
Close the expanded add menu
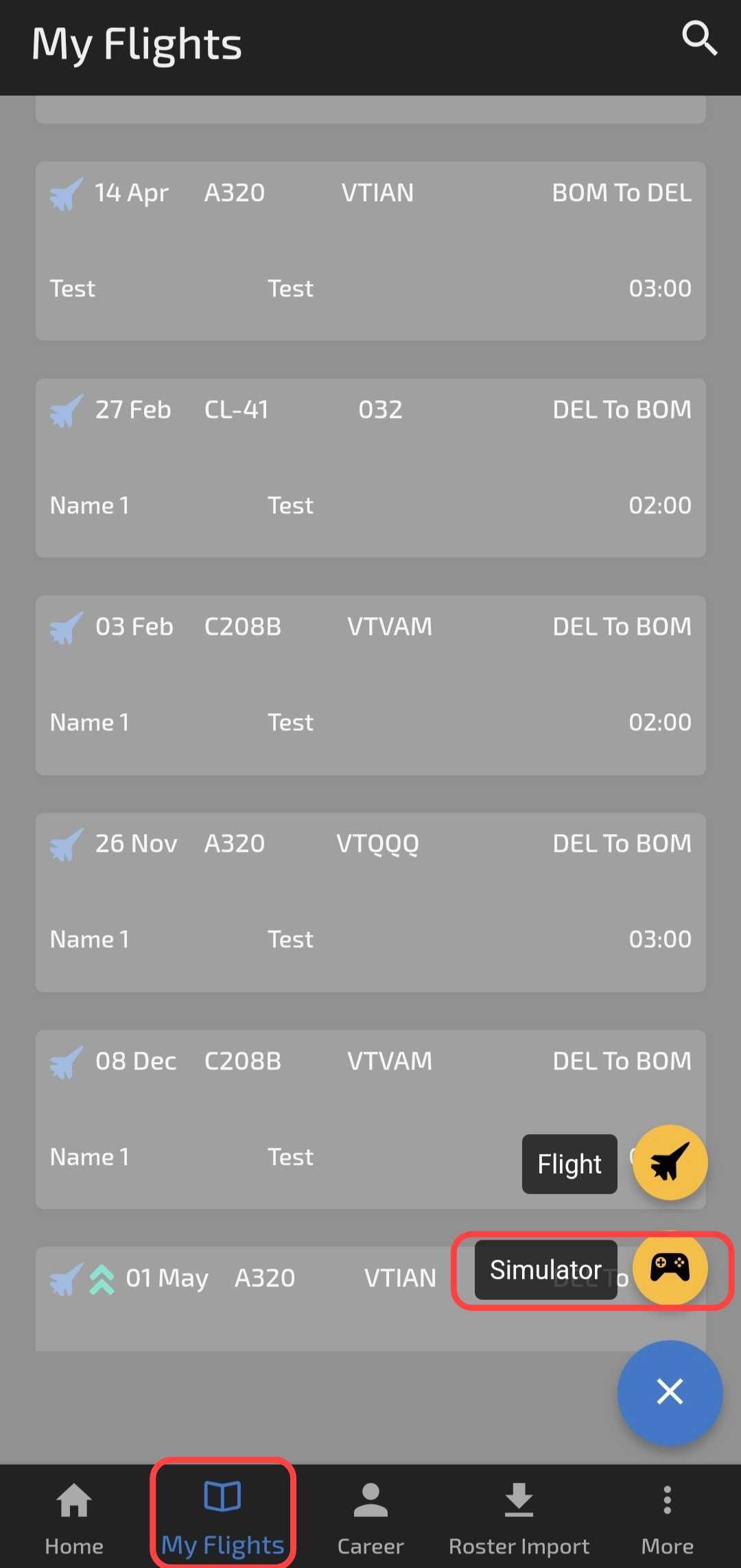(x=670, y=1392)
